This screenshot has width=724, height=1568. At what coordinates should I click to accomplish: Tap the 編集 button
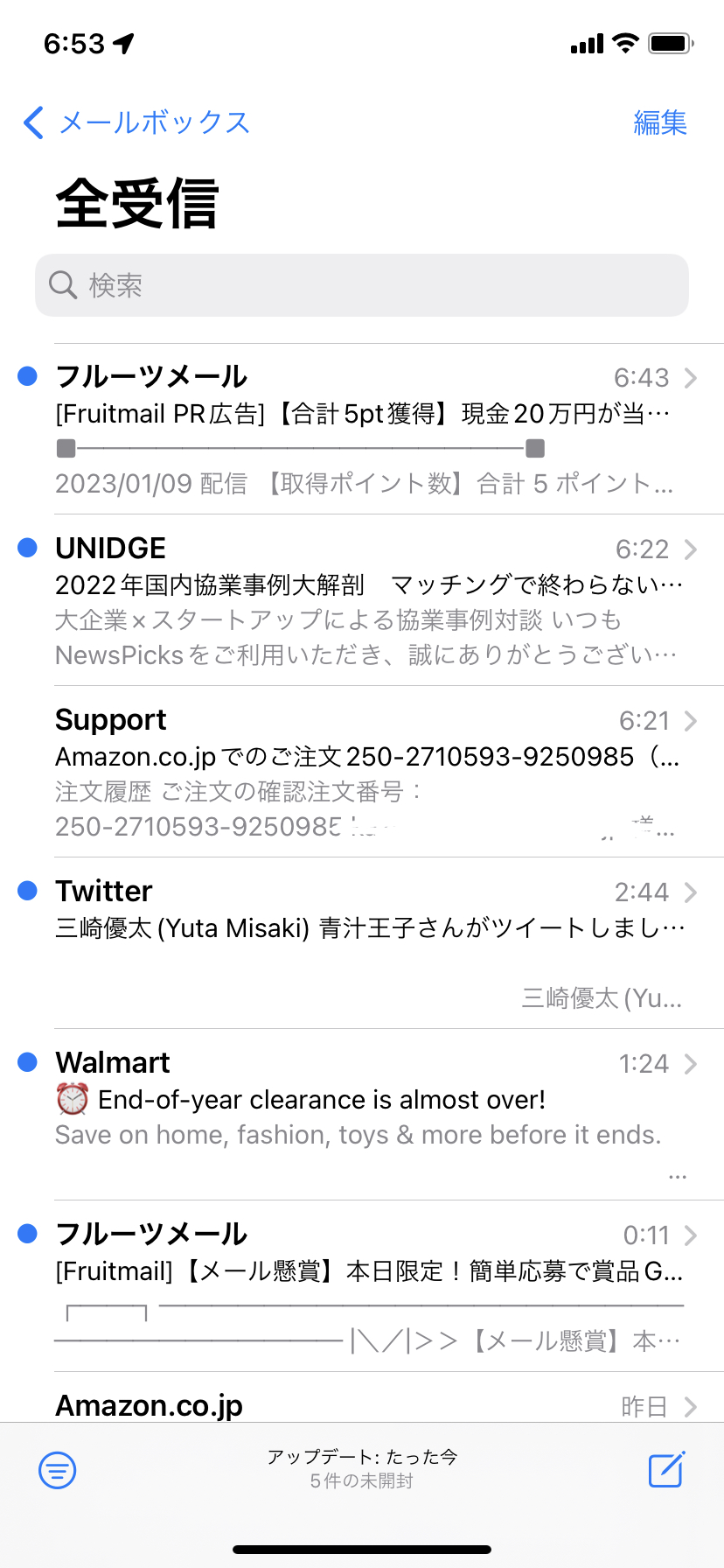660,122
